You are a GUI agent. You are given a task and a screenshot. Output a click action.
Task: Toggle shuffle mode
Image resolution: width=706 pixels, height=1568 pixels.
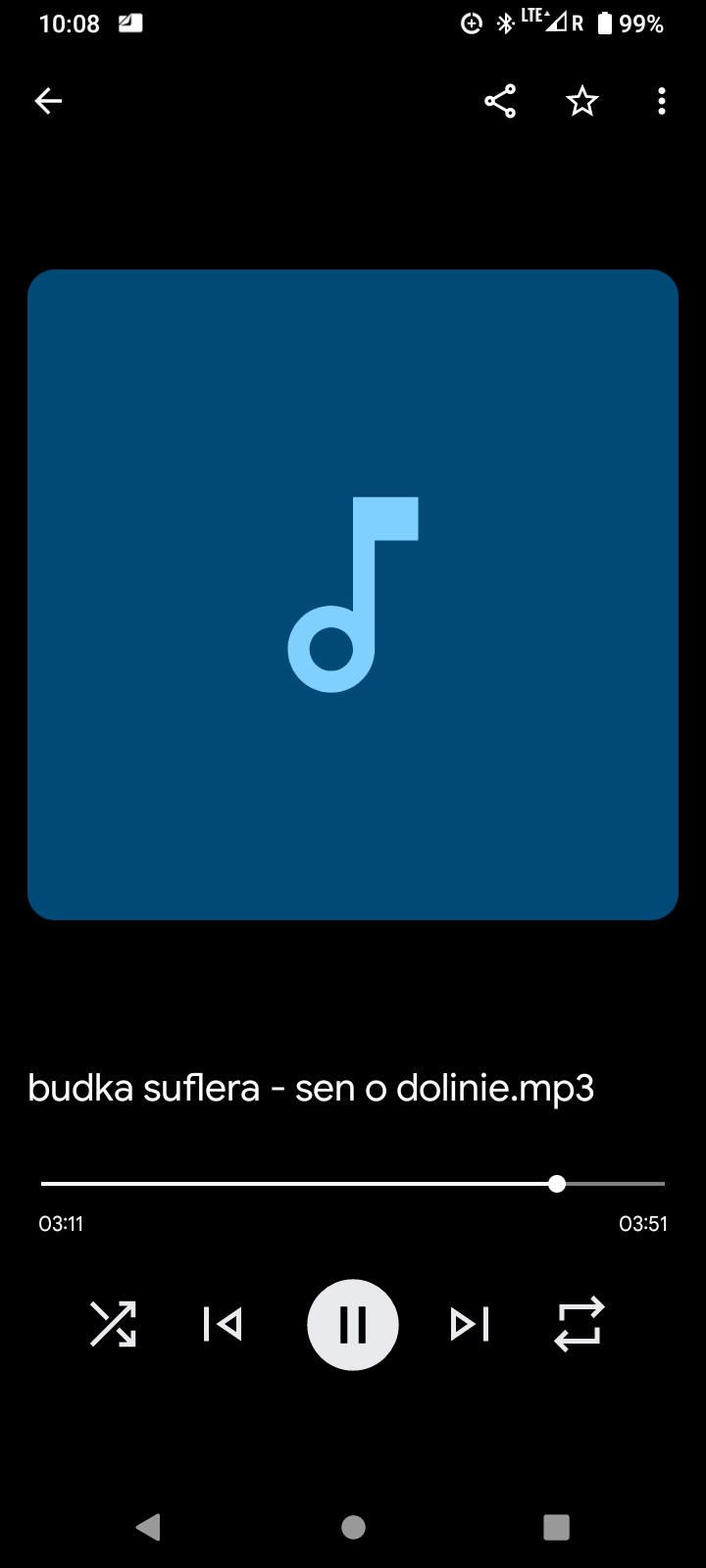pyautogui.click(x=114, y=1325)
